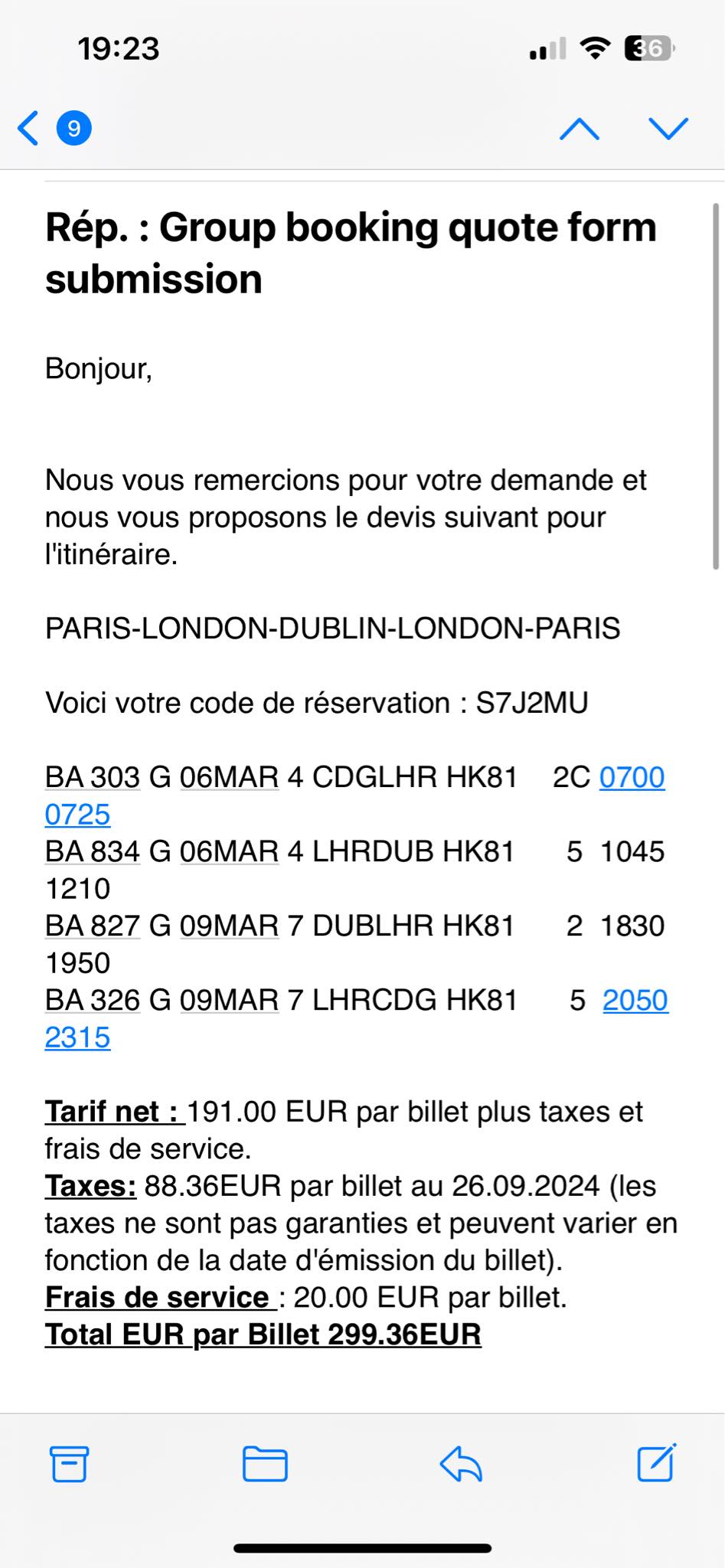Open the 0725 time link

(x=77, y=815)
